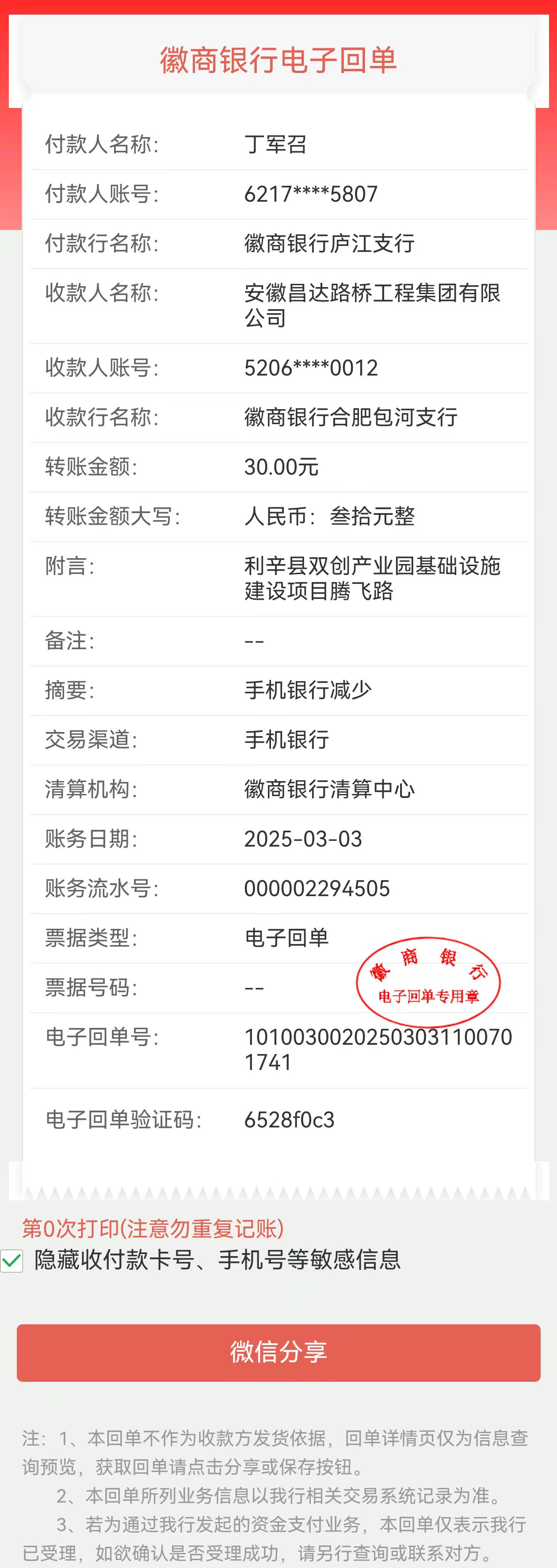Uncheck the hide sensitive info checkbox
This screenshot has width=557, height=1568.
12,1260
